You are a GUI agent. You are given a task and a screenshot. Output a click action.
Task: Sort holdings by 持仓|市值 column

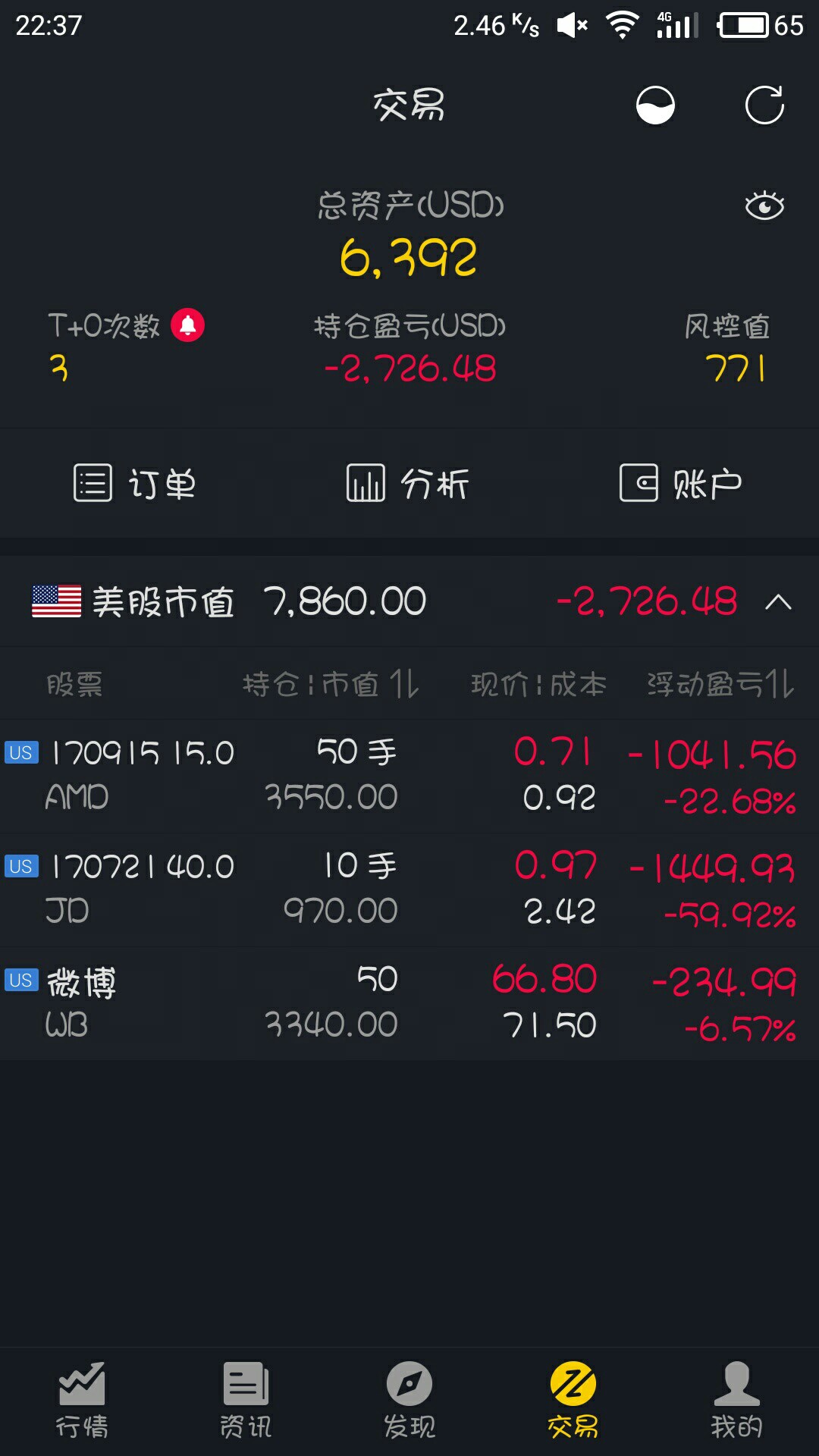click(x=331, y=684)
